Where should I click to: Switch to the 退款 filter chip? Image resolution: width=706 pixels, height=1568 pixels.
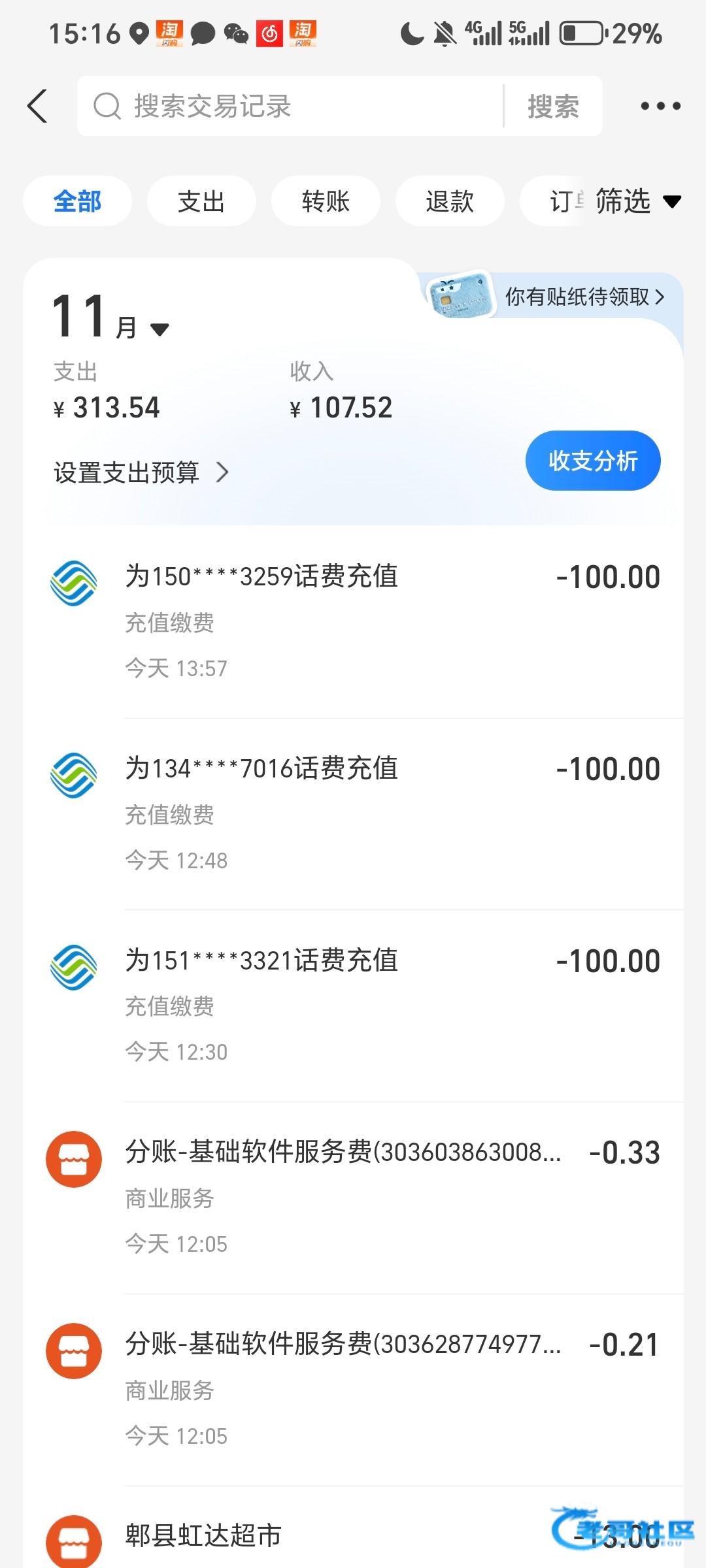(x=450, y=201)
